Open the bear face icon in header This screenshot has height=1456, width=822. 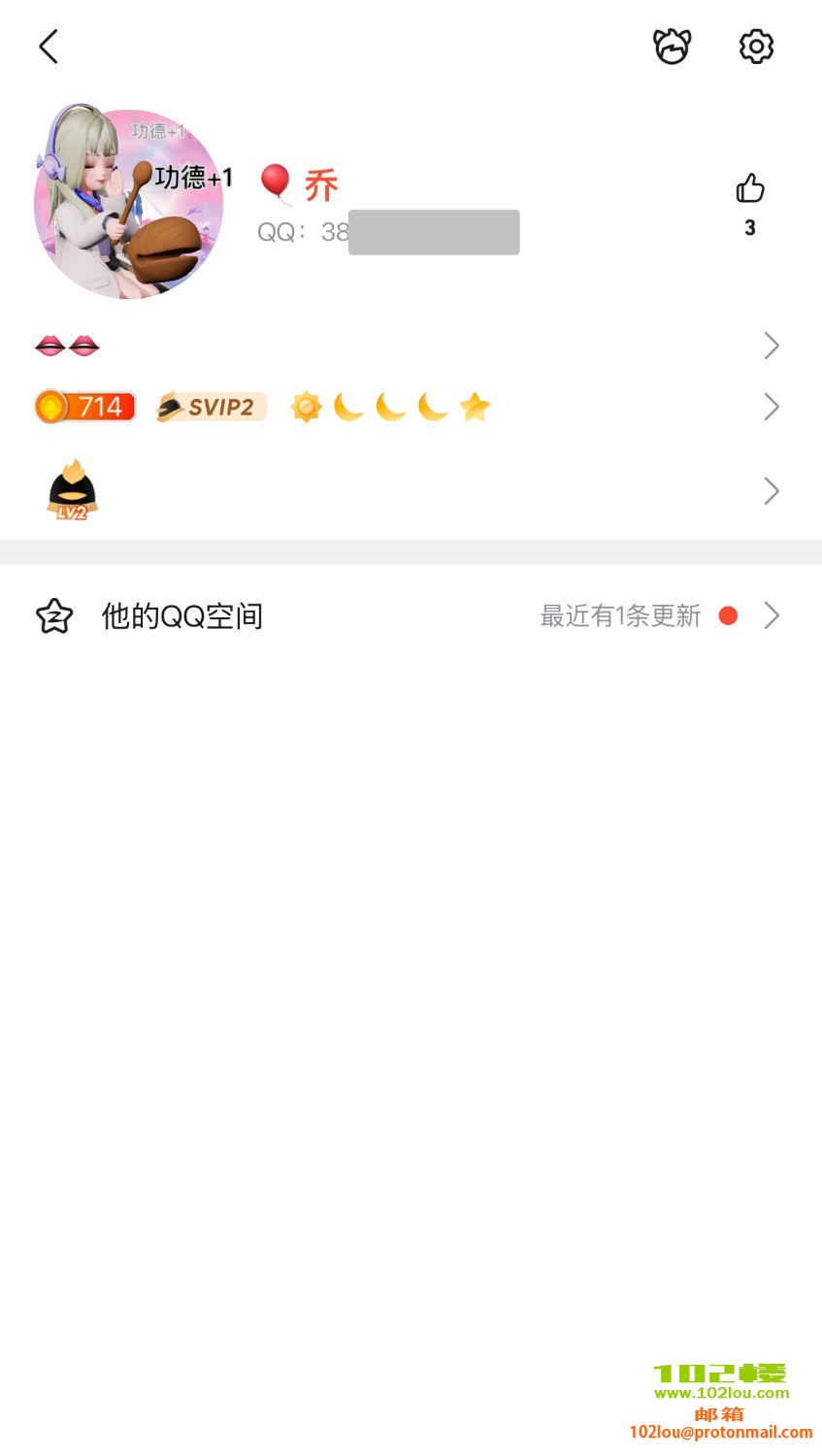coord(672,47)
